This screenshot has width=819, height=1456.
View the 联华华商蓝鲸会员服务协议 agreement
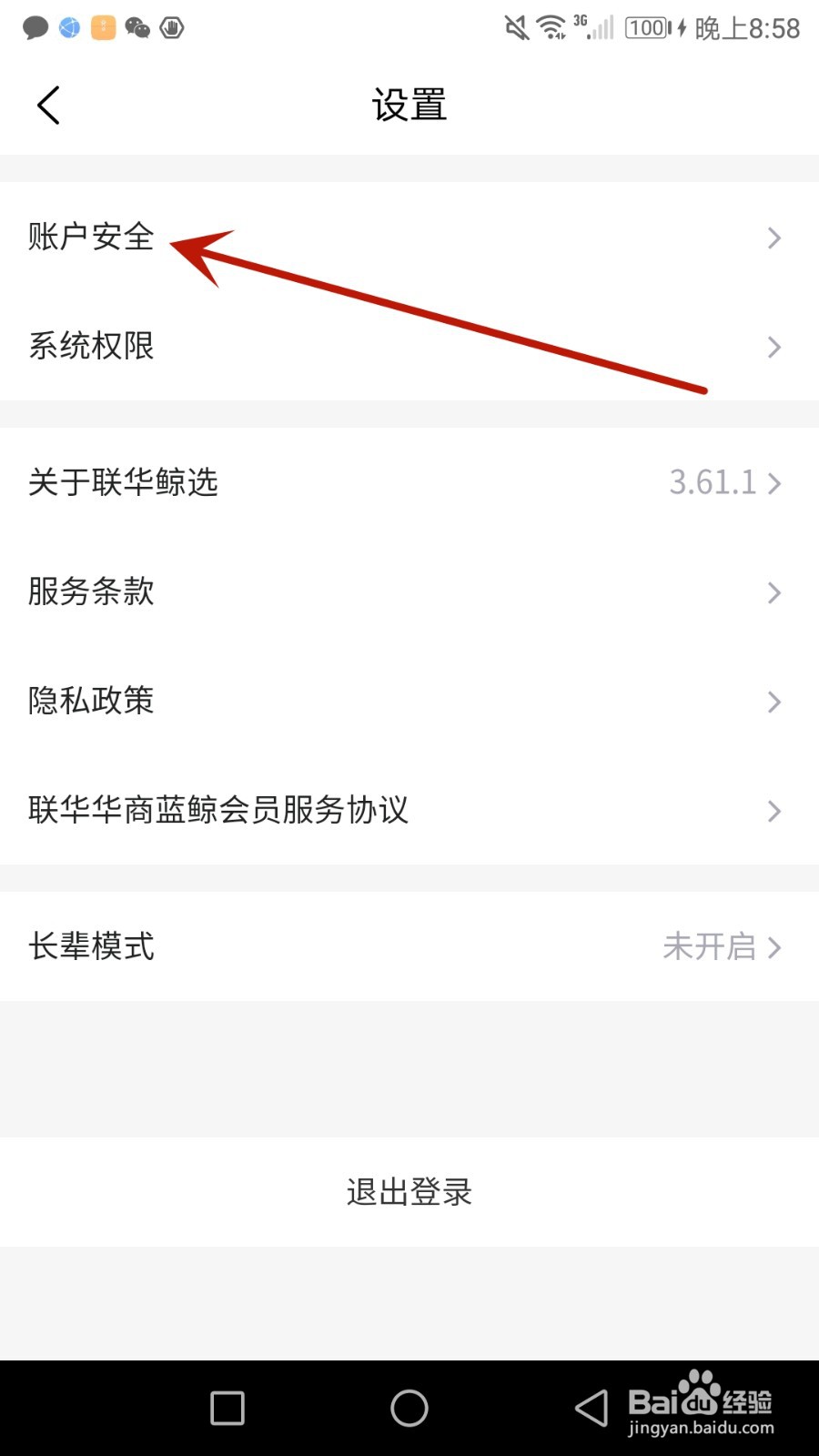pos(218,810)
